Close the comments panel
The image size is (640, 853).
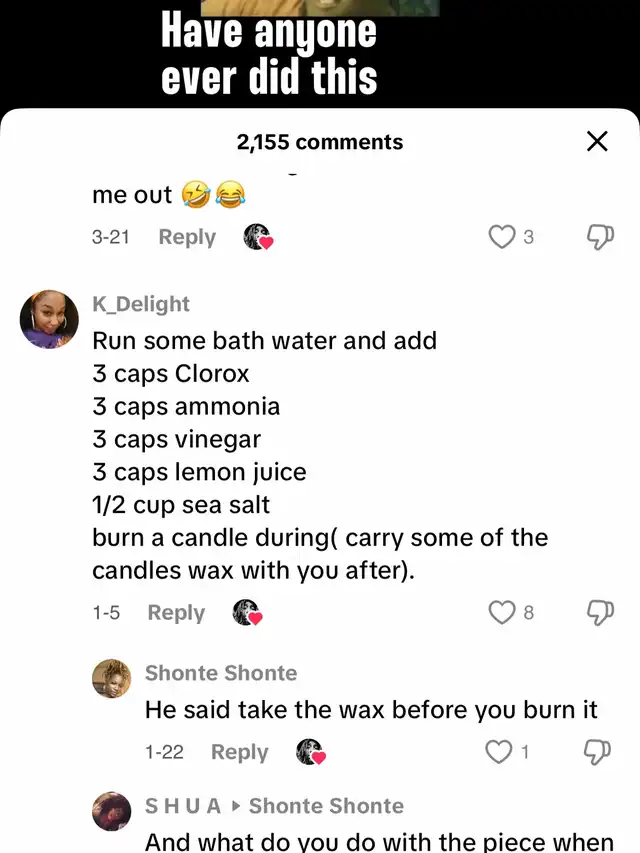coord(597,141)
